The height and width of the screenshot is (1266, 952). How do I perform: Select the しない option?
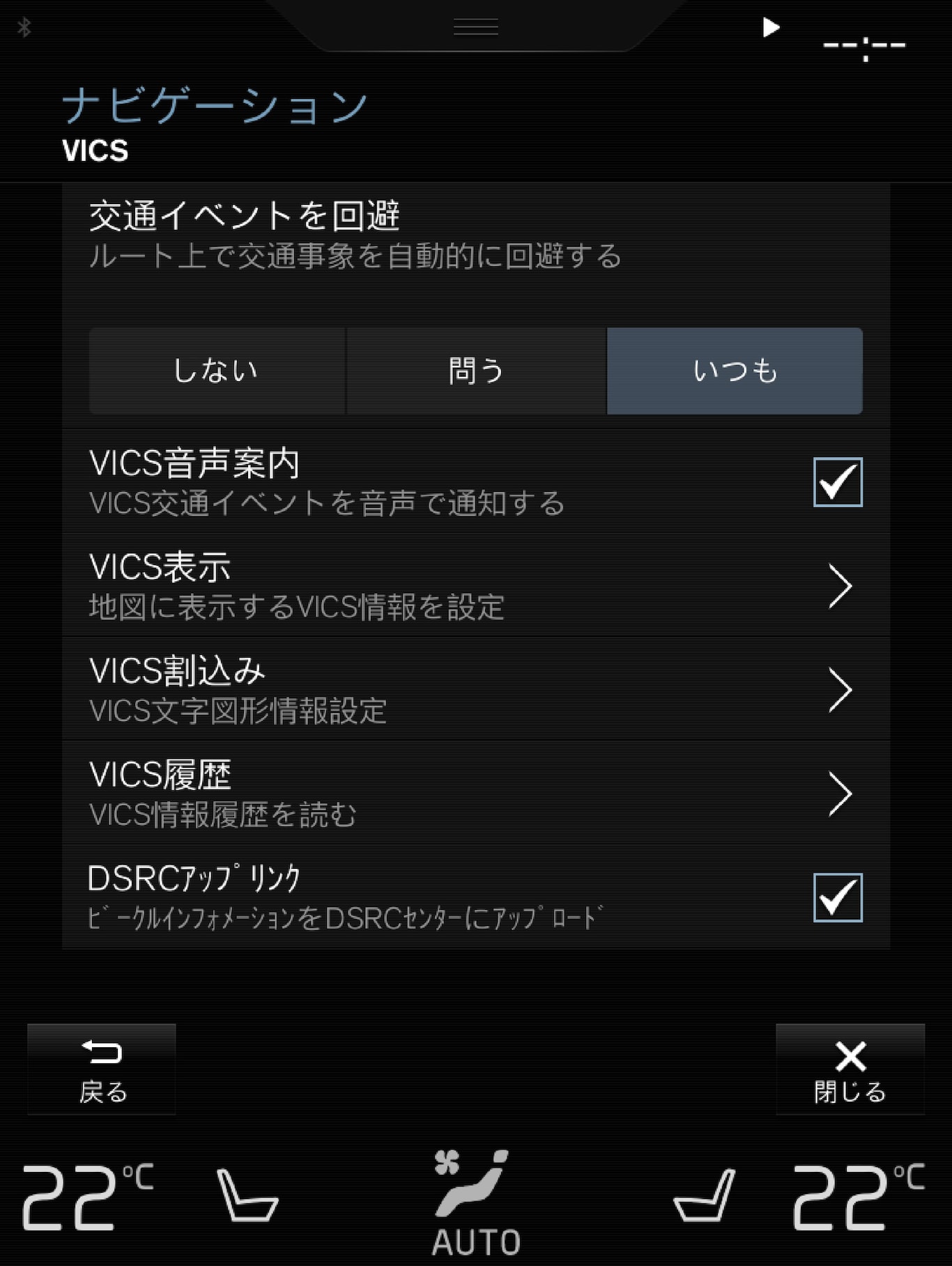216,371
